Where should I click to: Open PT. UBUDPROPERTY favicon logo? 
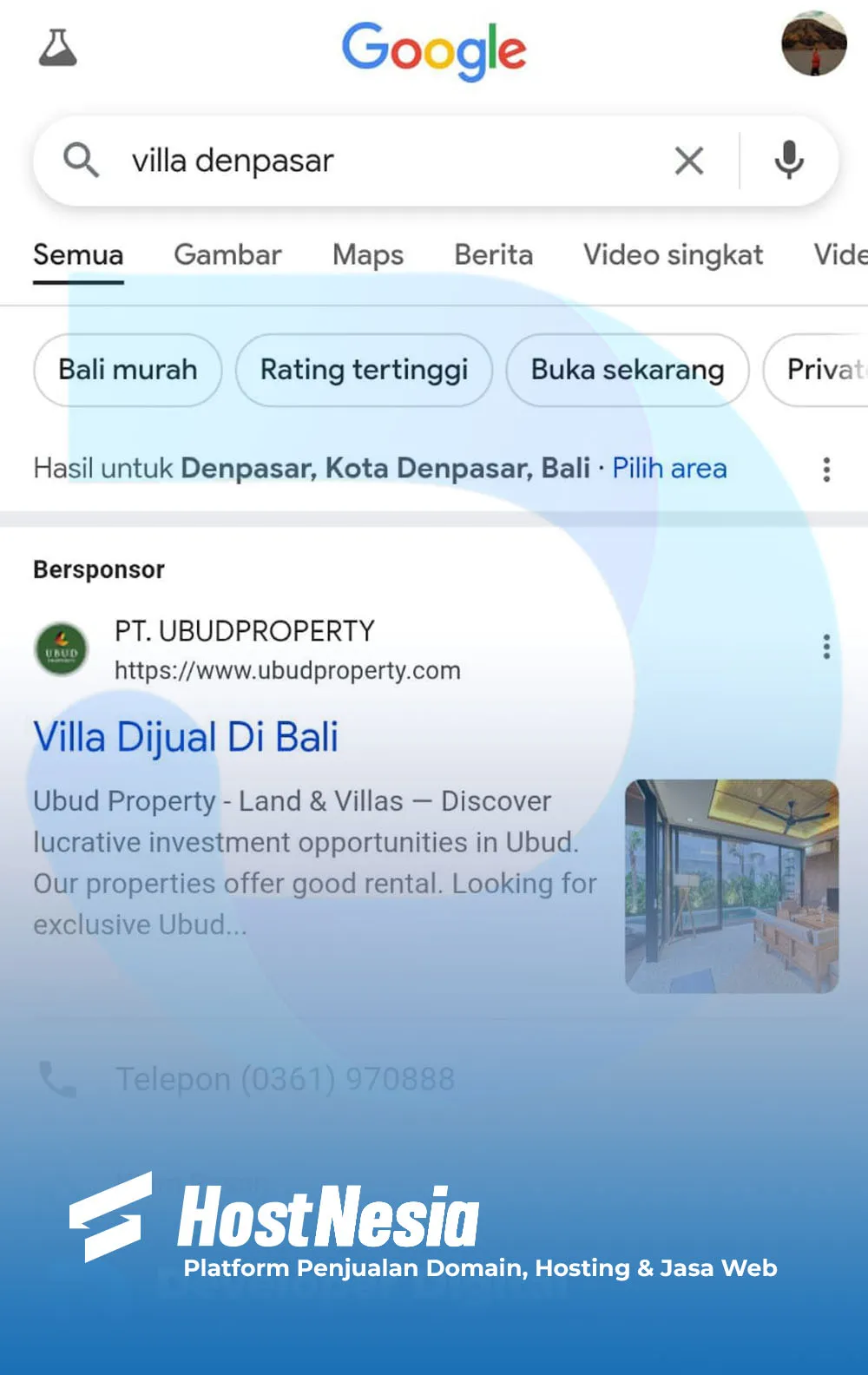click(x=61, y=649)
